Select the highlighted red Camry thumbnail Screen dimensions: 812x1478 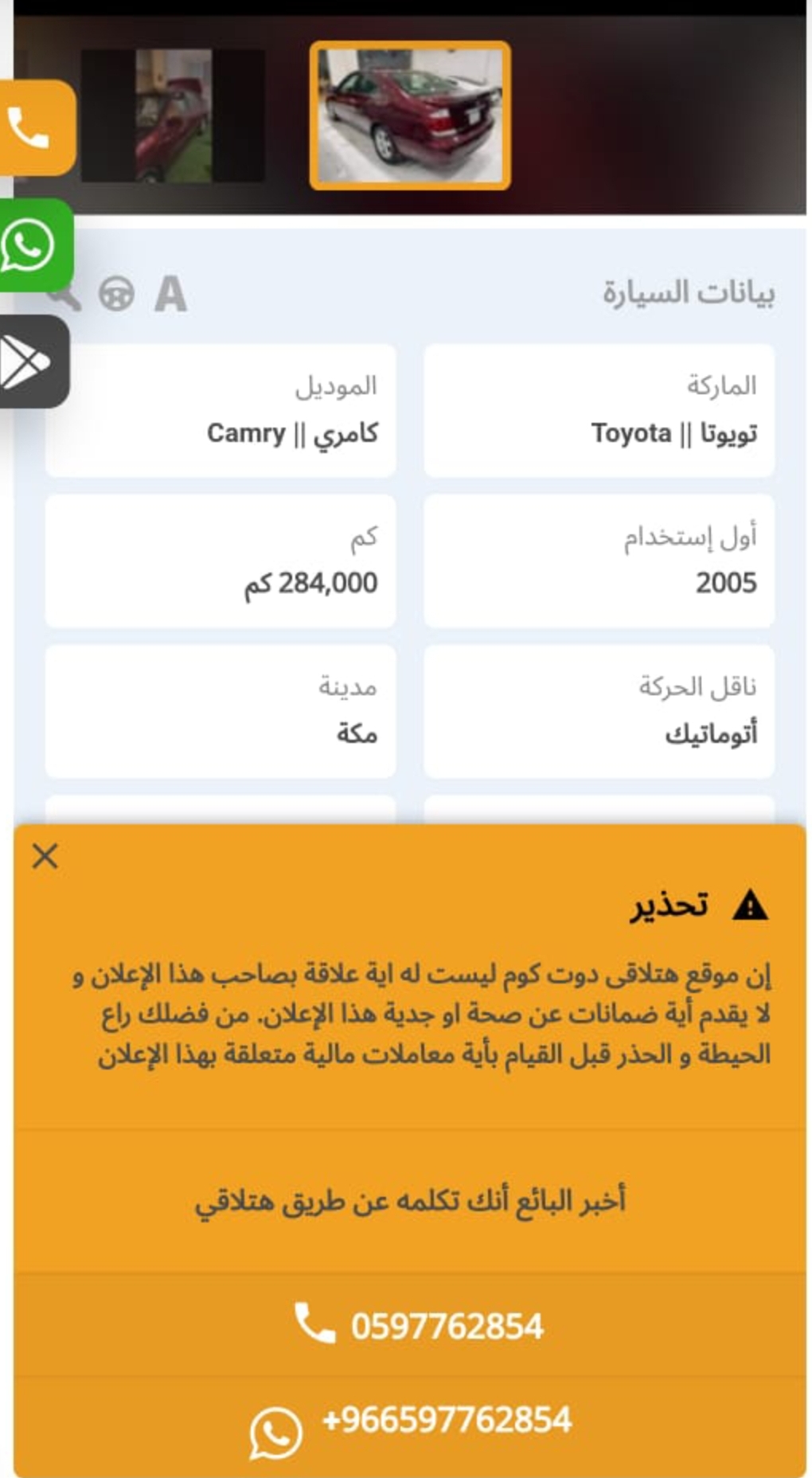(410, 115)
